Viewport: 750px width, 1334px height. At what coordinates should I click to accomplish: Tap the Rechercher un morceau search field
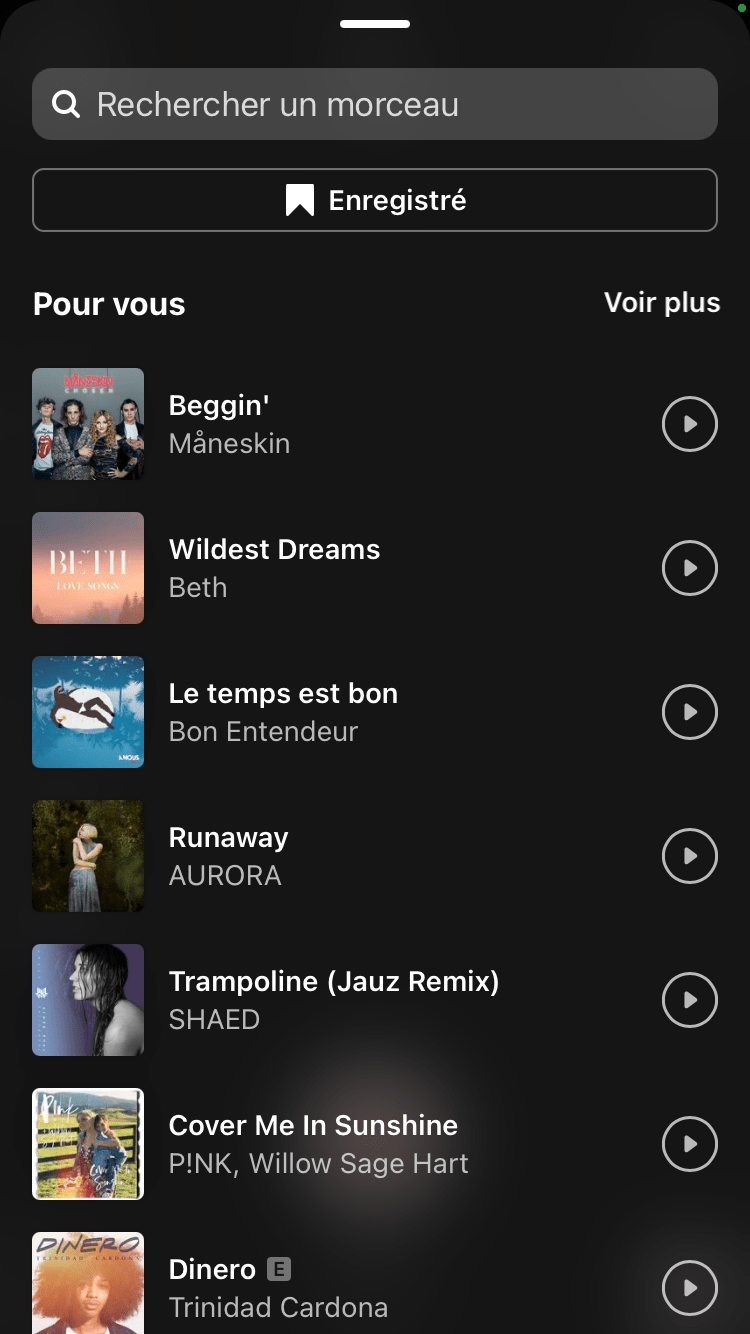tap(375, 104)
